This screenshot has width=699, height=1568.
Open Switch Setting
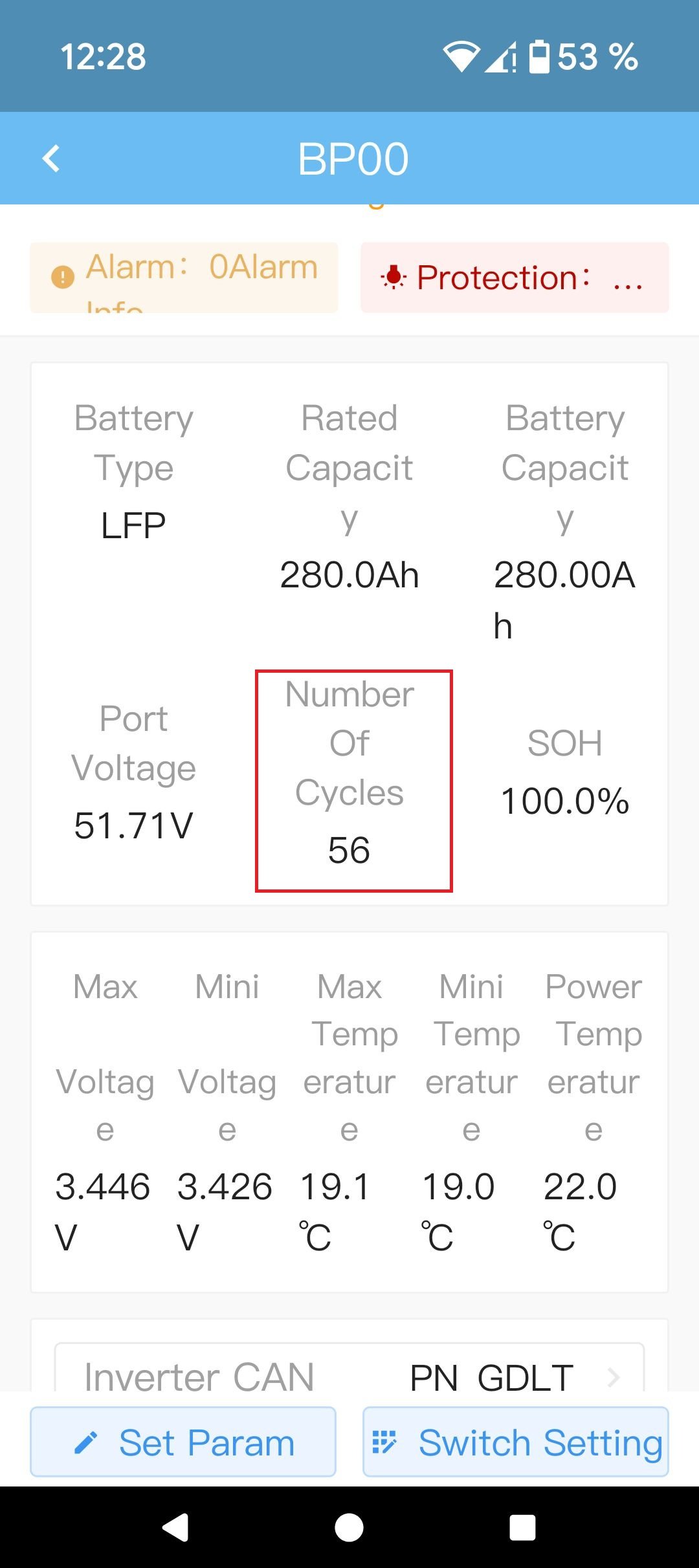coord(515,1443)
